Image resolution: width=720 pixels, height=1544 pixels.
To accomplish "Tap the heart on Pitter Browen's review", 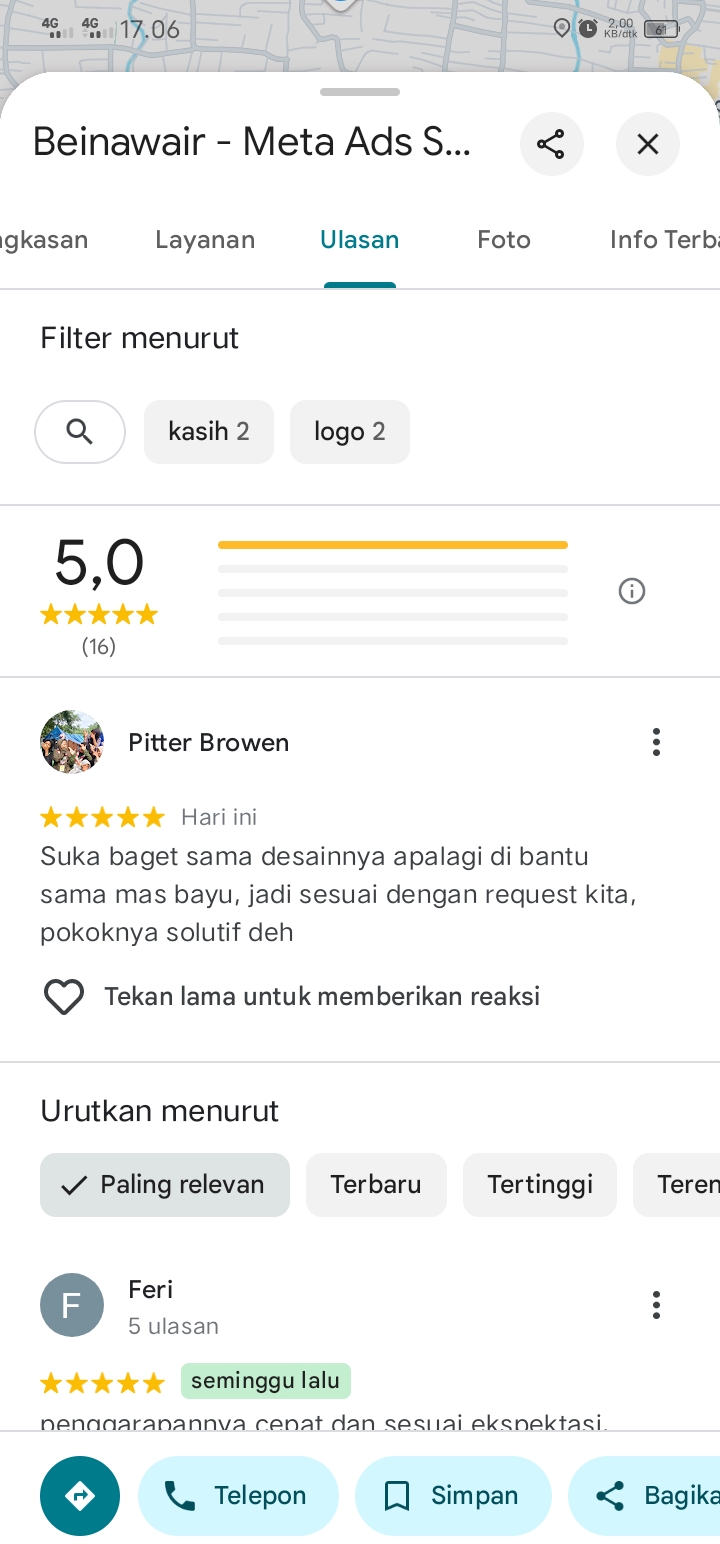I will [x=64, y=996].
